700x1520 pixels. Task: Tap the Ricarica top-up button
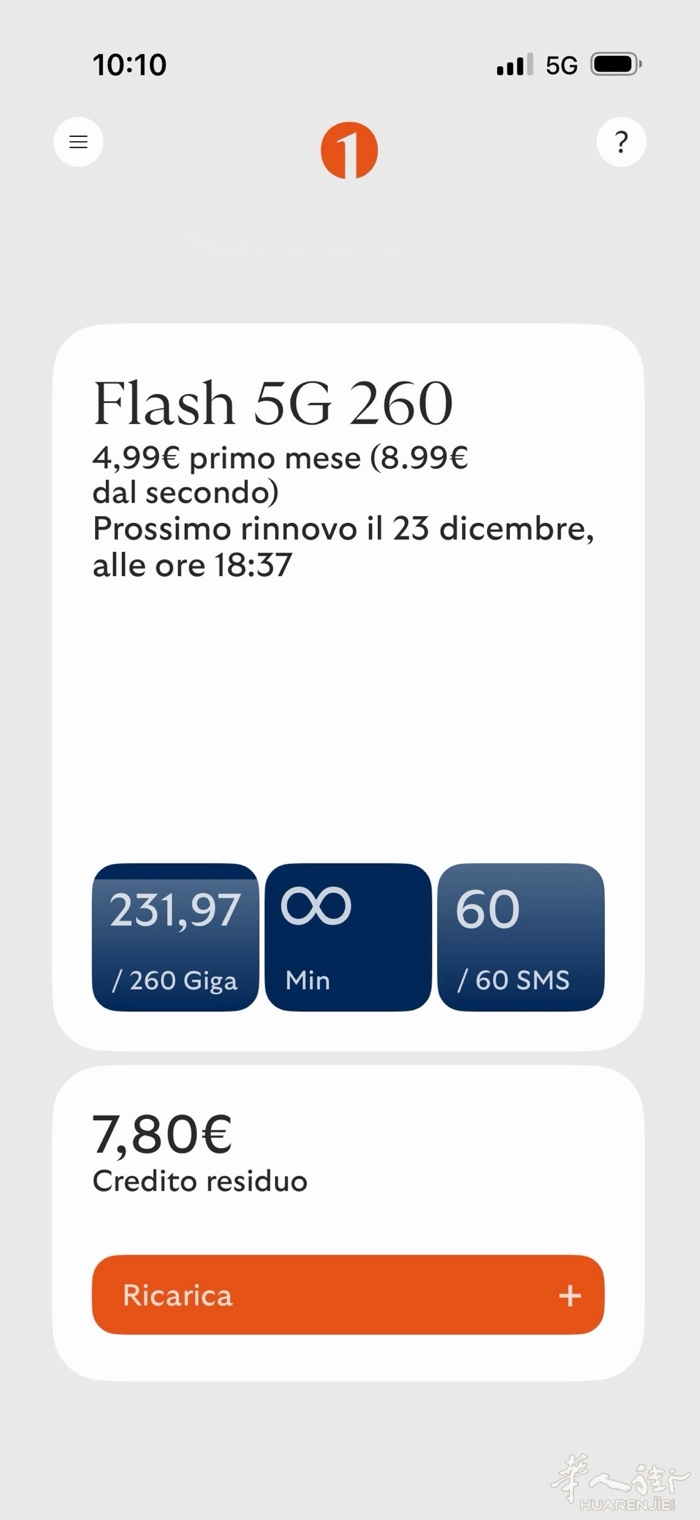pos(348,1295)
